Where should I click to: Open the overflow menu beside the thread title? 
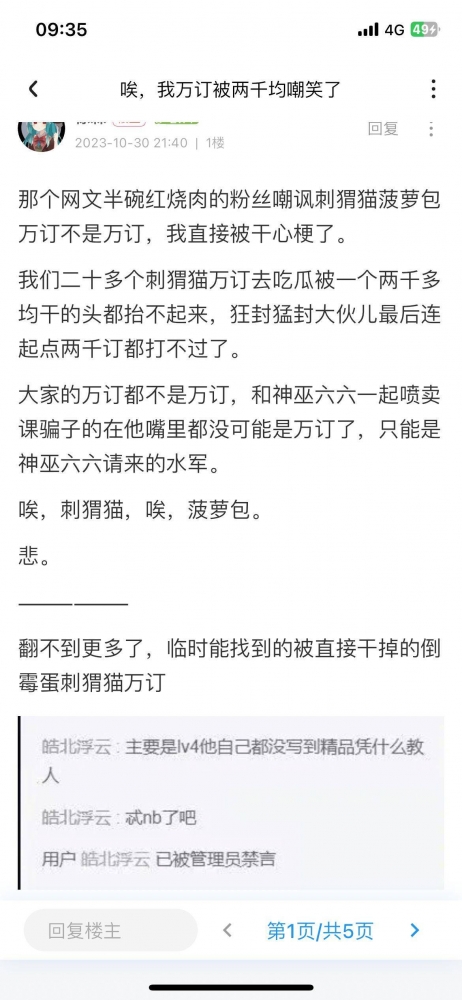pyautogui.click(x=433, y=89)
